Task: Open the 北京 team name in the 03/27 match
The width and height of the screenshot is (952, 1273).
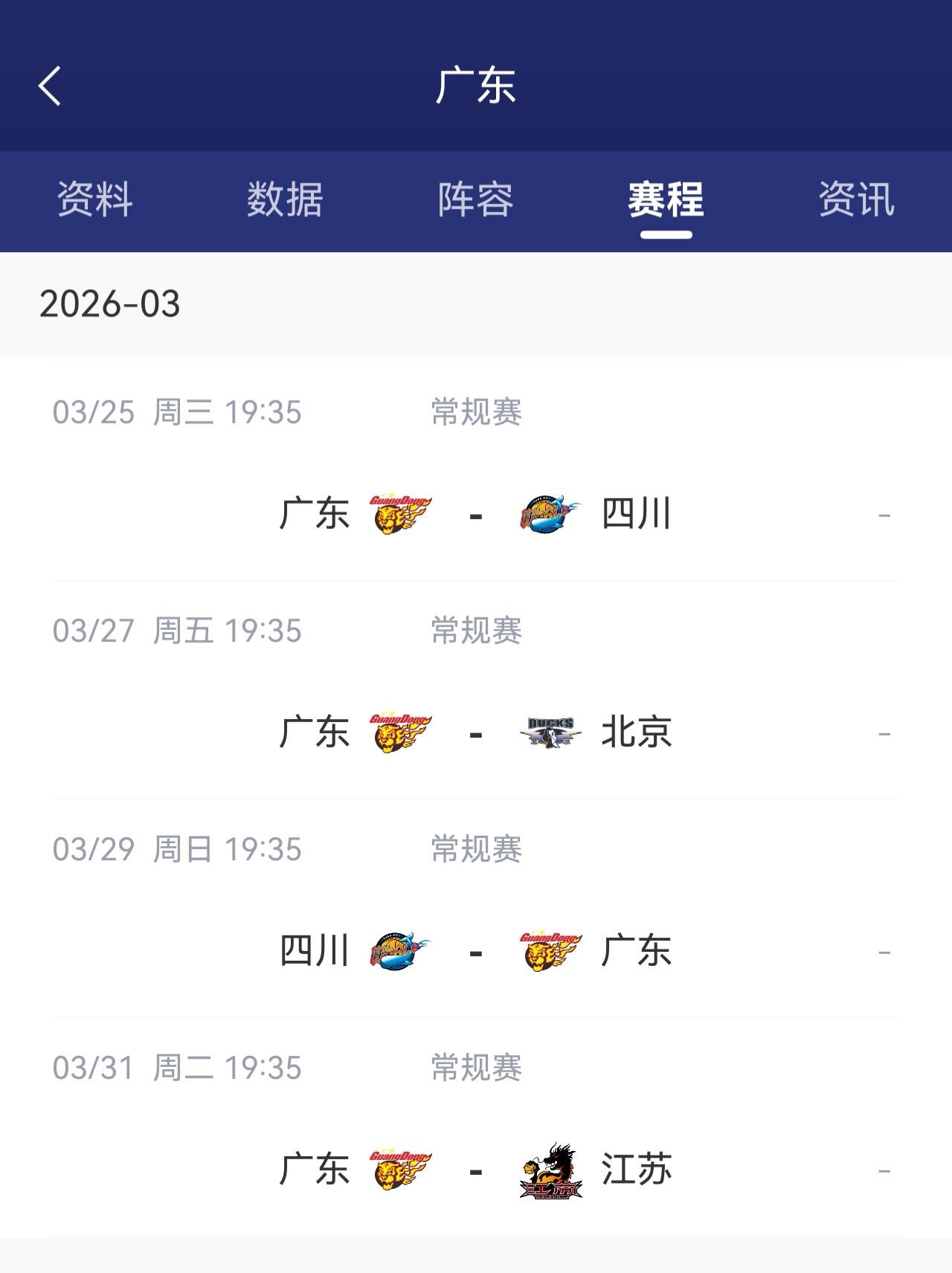Action: [636, 732]
